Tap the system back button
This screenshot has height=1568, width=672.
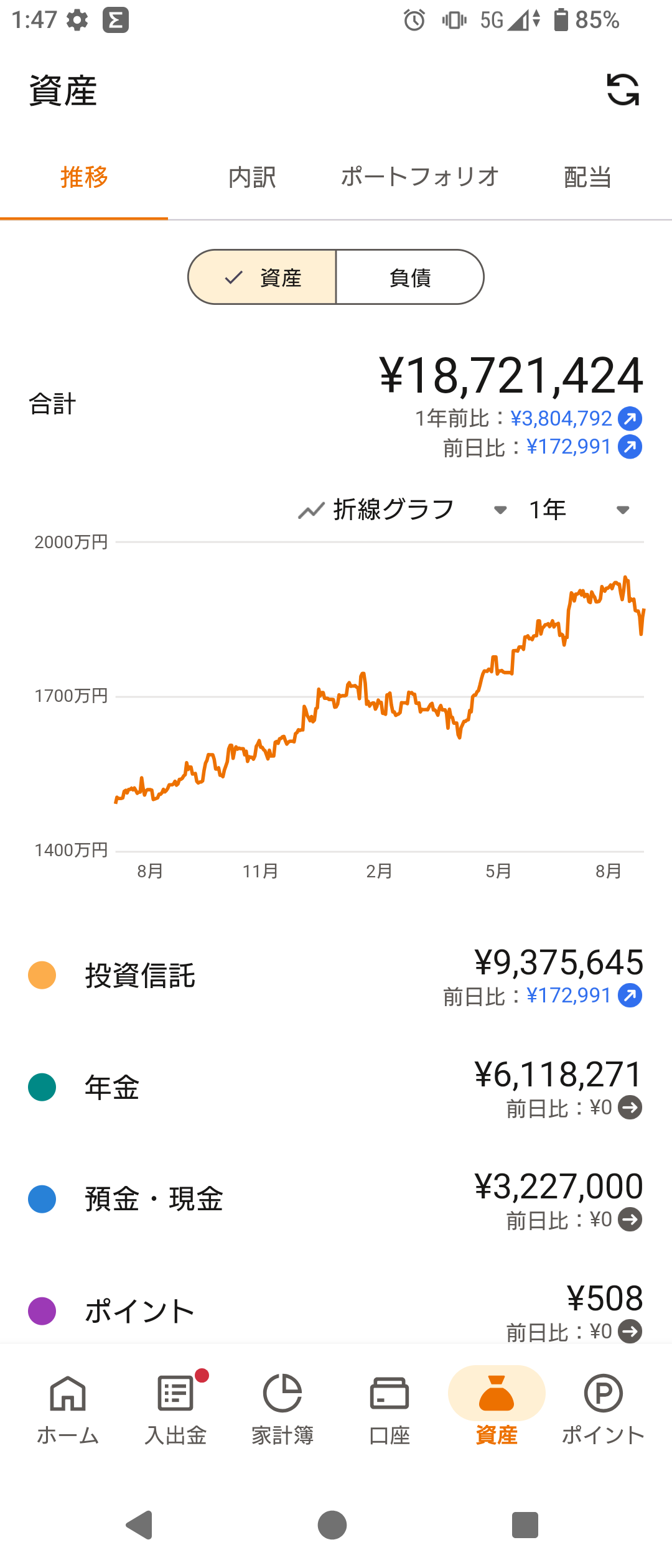pyautogui.click(x=139, y=1524)
